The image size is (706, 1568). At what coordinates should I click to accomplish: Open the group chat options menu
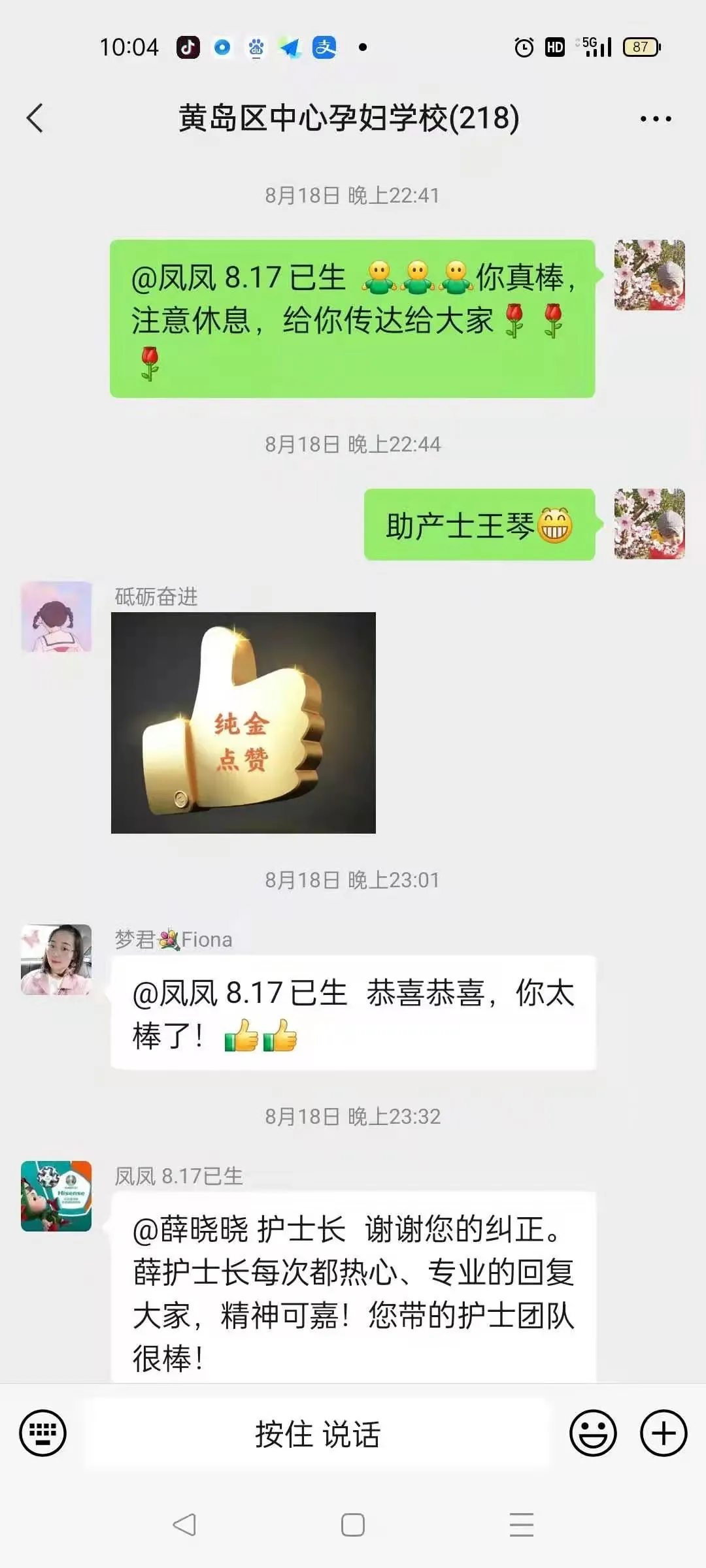coord(656,119)
